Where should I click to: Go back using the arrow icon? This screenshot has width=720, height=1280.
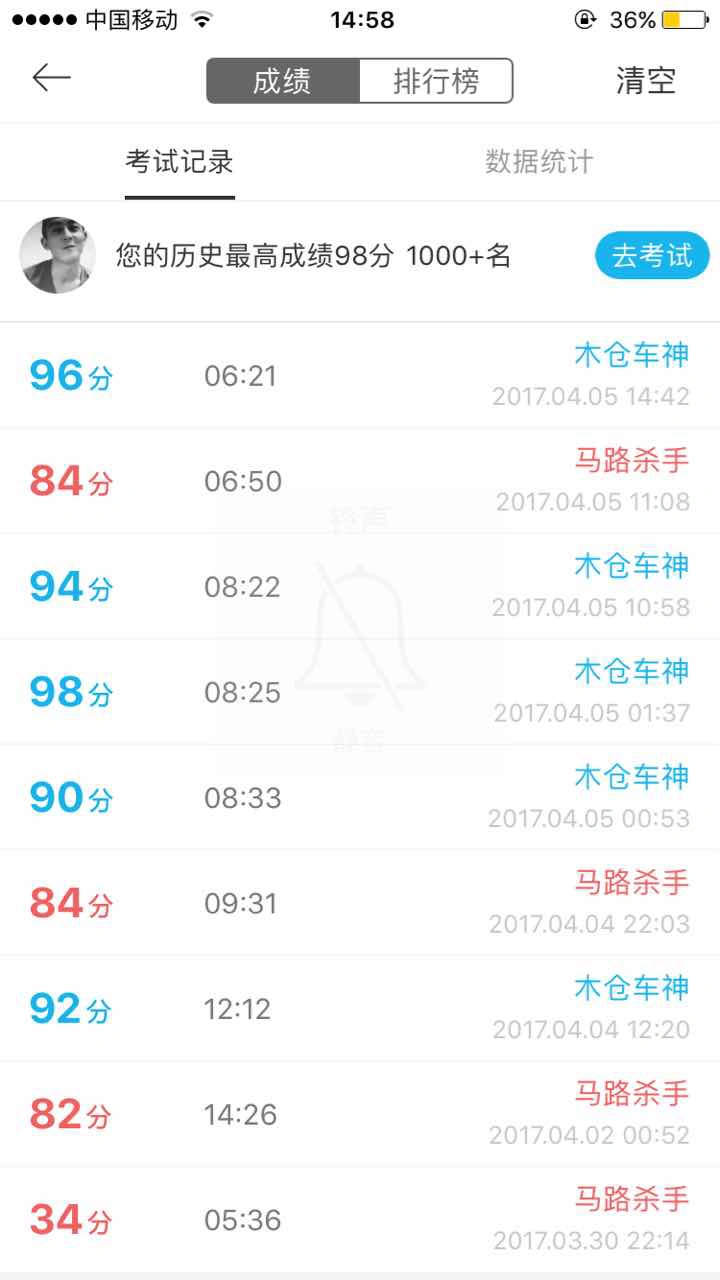point(51,79)
